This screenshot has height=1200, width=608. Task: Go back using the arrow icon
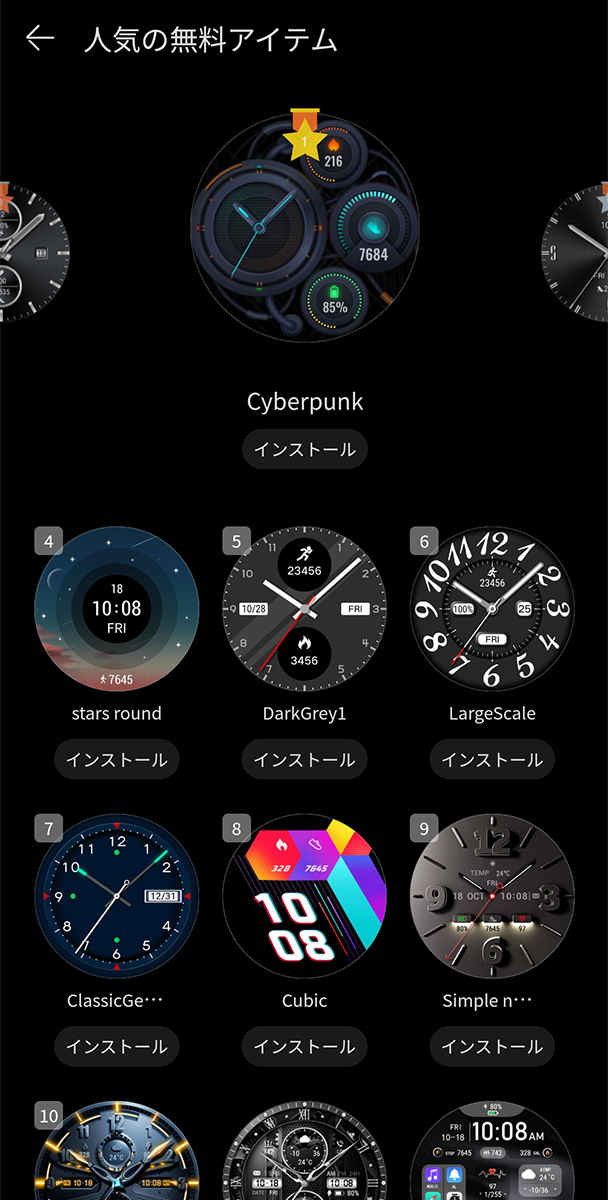[x=39, y=39]
